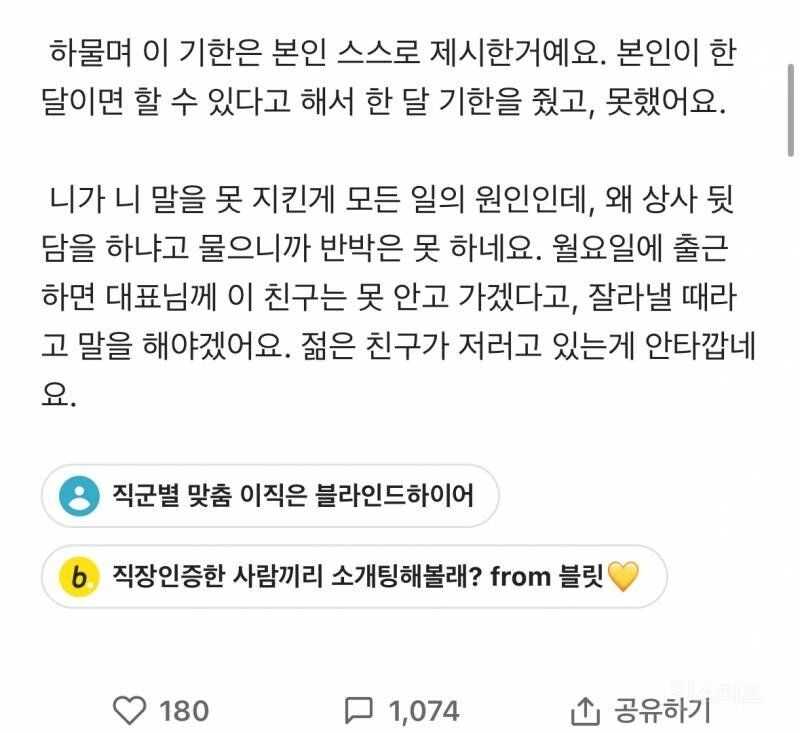Tap 공유하기 to share the post
This screenshot has height=733, width=800.
[x=640, y=711]
